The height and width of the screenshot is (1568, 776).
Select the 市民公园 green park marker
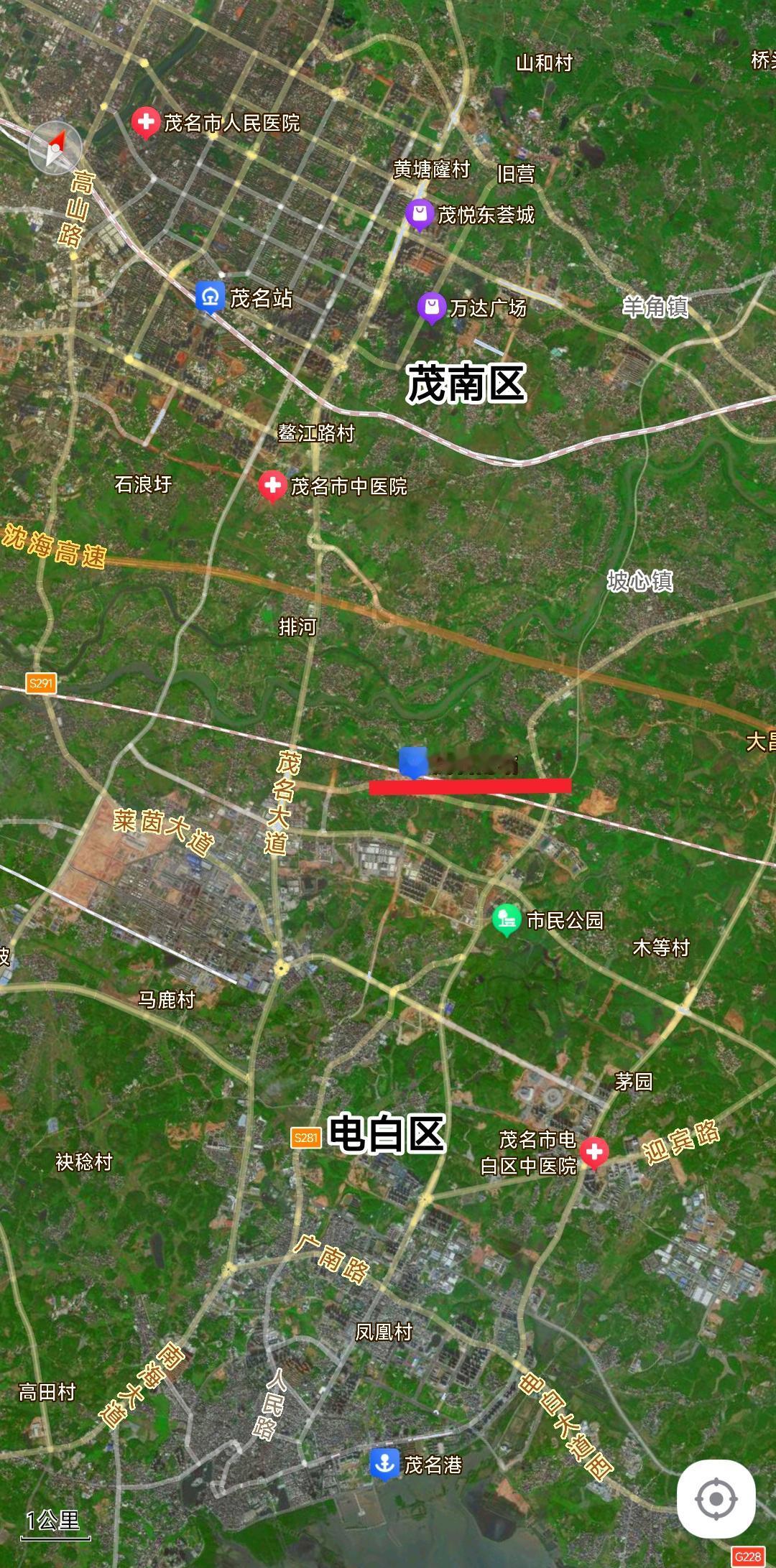click(x=507, y=914)
